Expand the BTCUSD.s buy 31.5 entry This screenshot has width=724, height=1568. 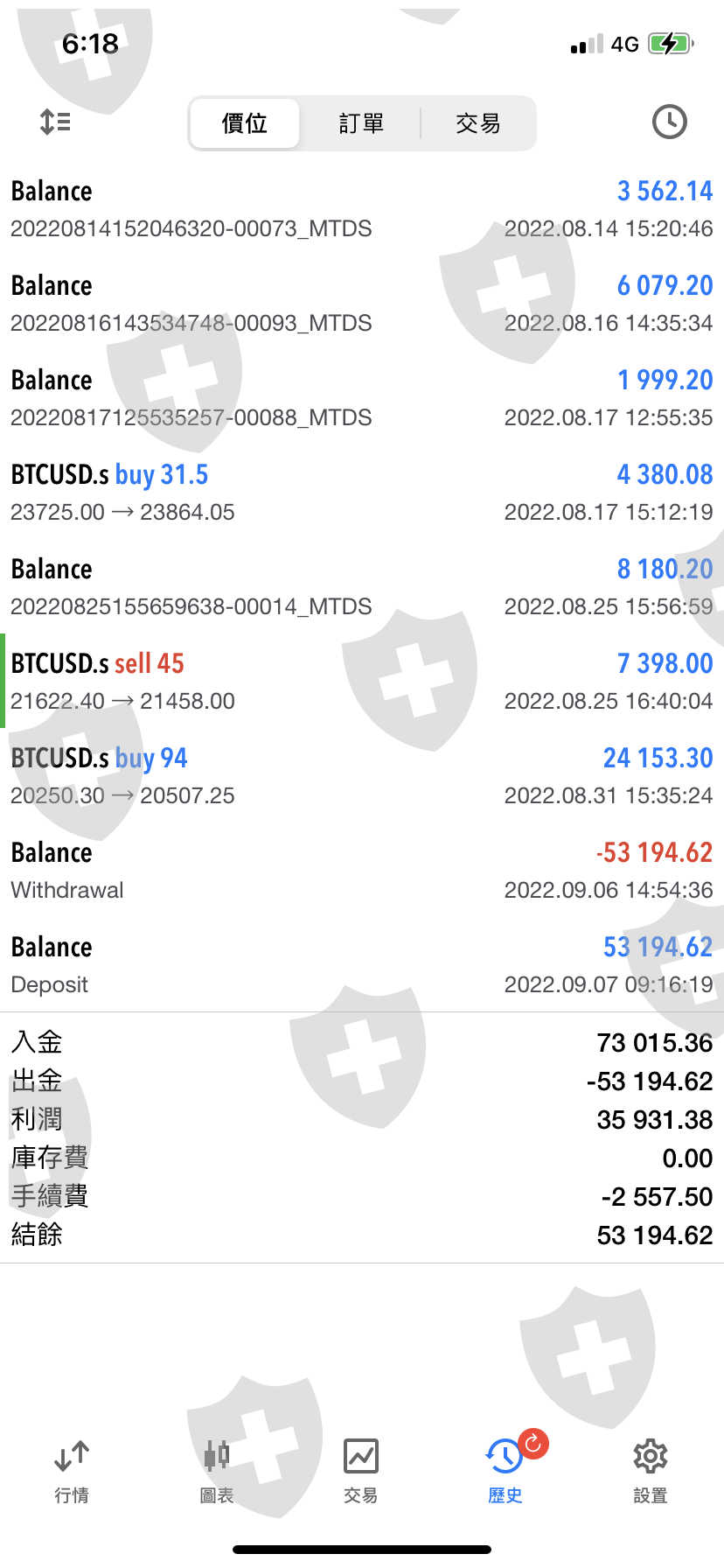362,492
